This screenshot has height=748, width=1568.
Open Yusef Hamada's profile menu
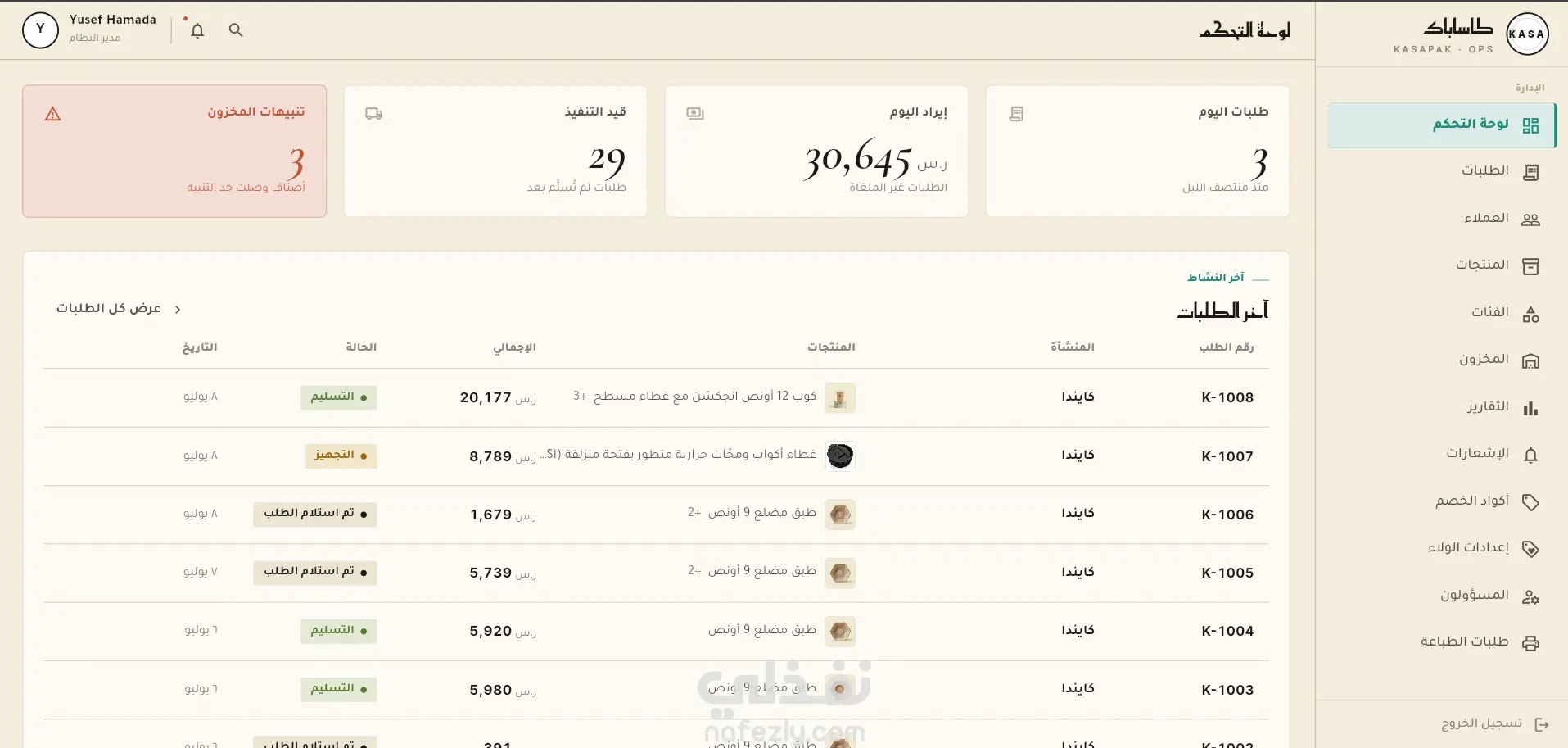(x=89, y=29)
